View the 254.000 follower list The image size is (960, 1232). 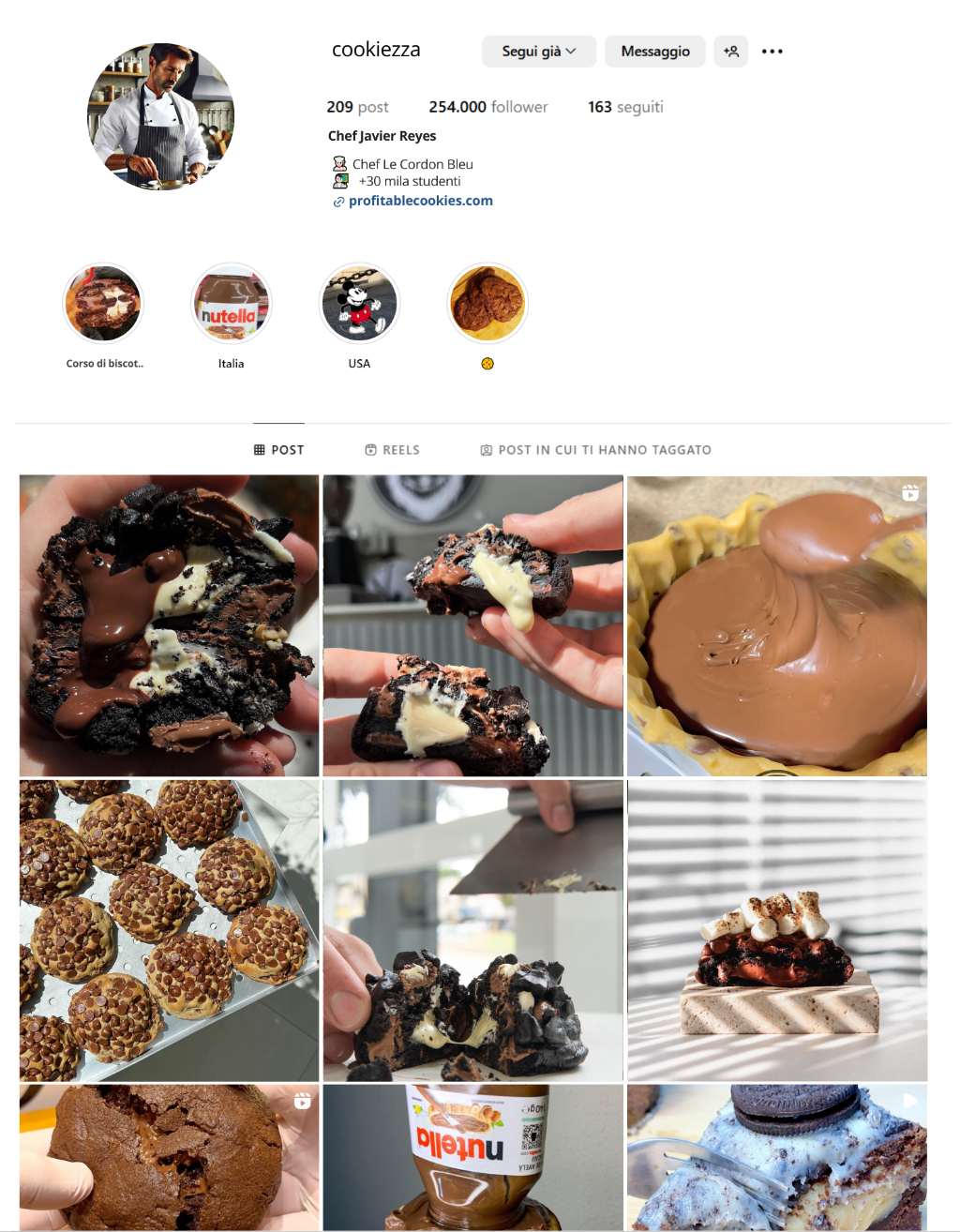[x=487, y=107]
